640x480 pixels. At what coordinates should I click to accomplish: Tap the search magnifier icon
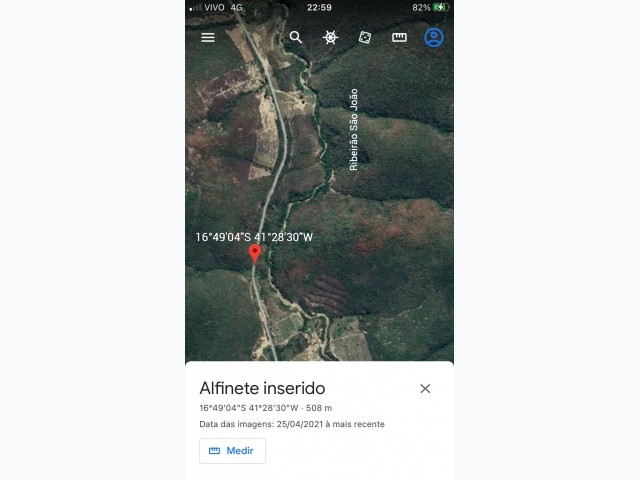tap(296, 38)
